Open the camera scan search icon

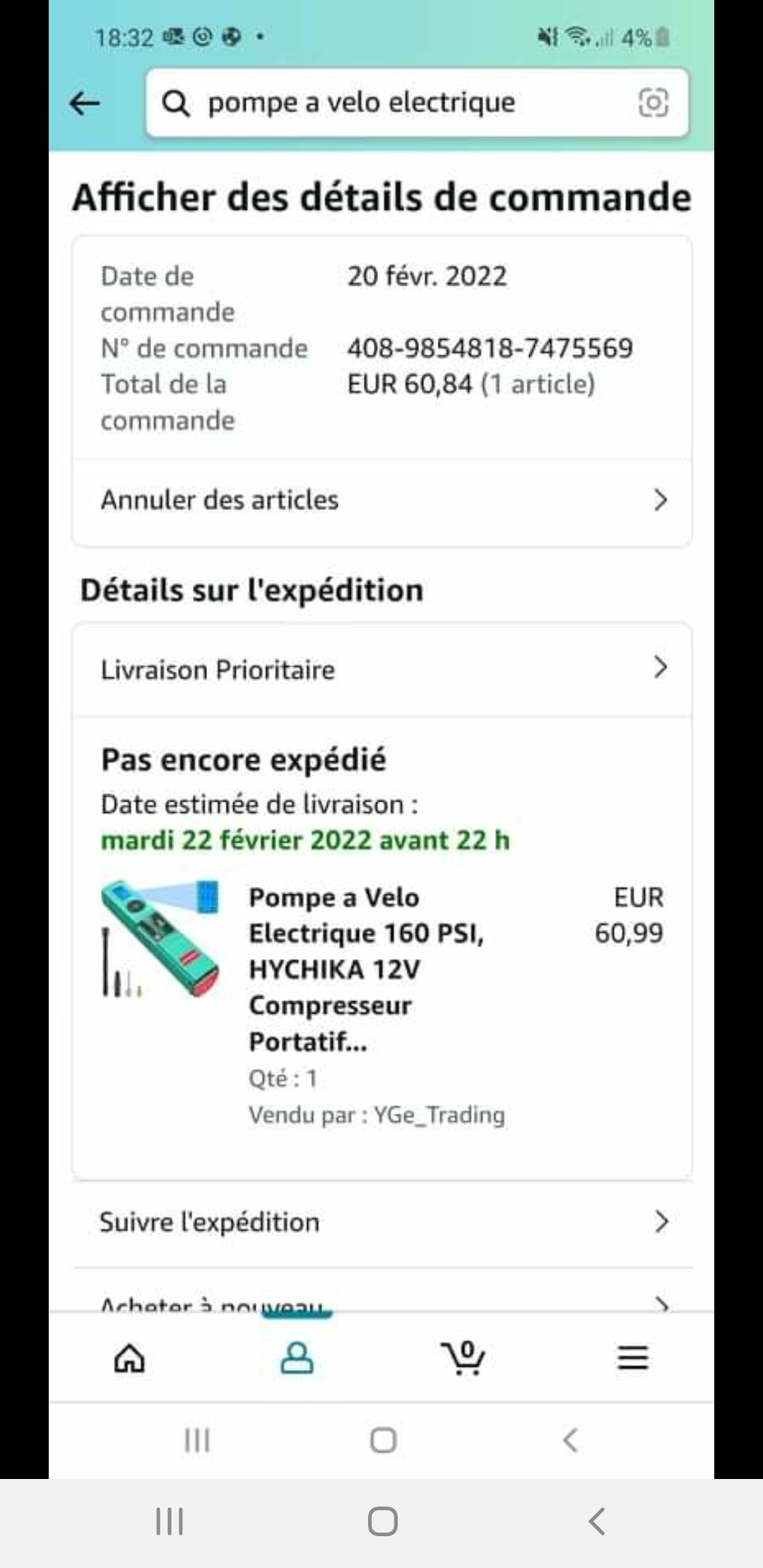[x=653, y=103]
